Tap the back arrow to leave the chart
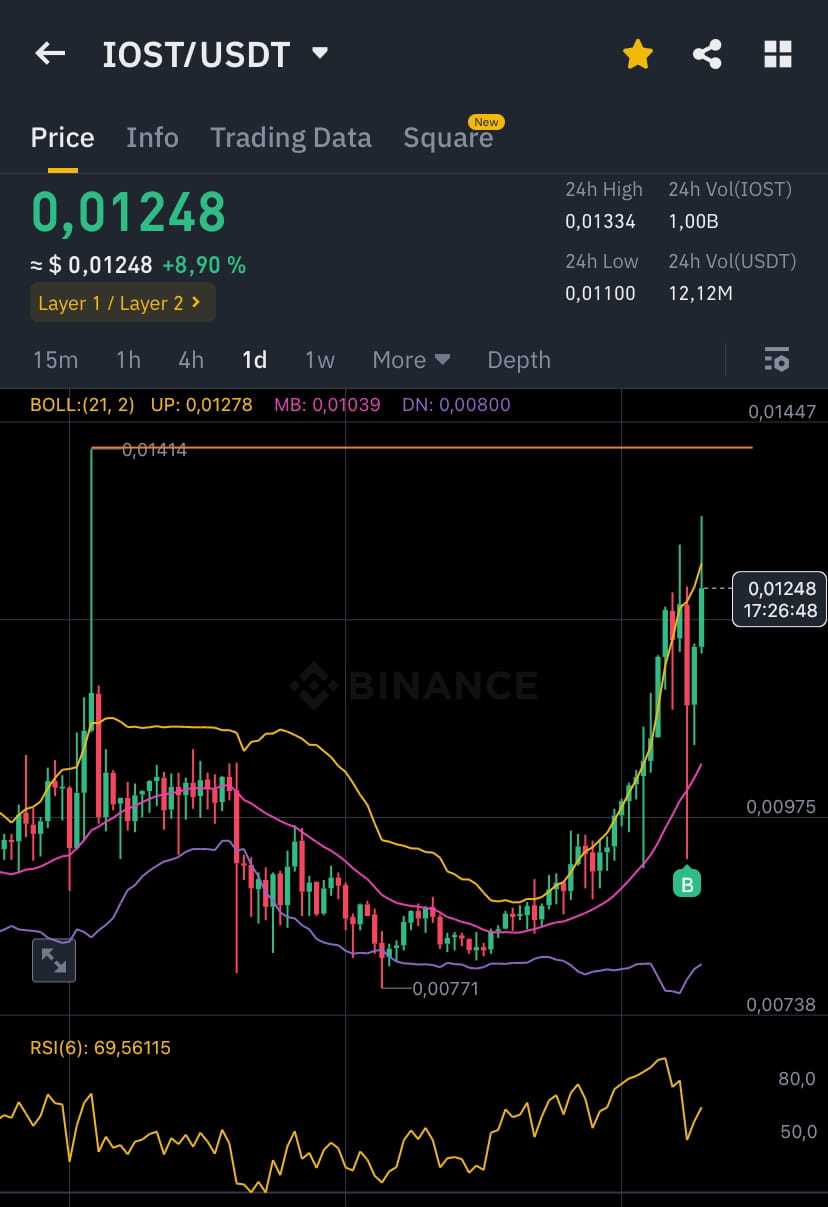Viewport: 828px width, 1207px height. pyautogui.click(x=50, y=54)
